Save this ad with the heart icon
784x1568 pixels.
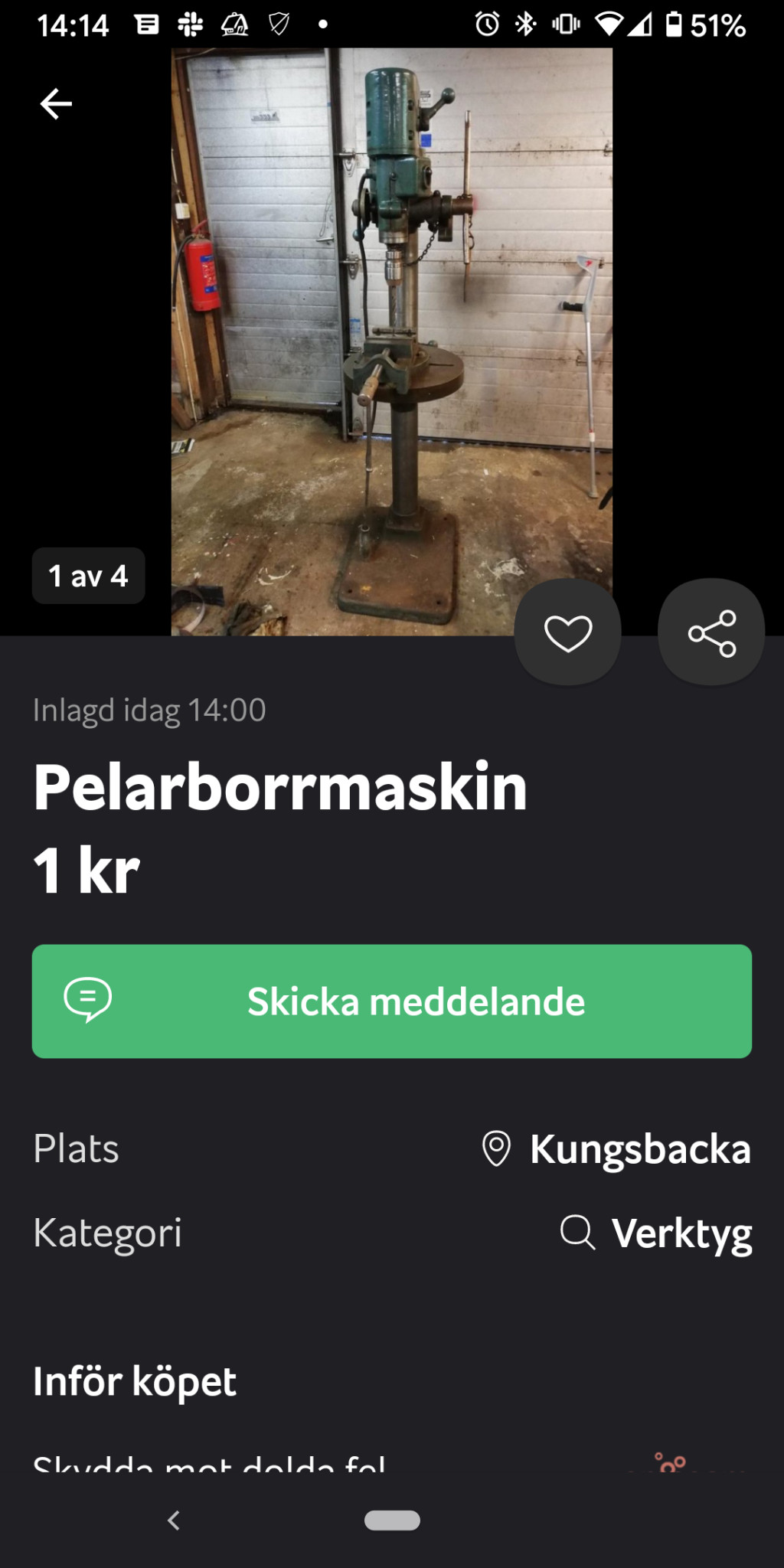click(567, 632)
